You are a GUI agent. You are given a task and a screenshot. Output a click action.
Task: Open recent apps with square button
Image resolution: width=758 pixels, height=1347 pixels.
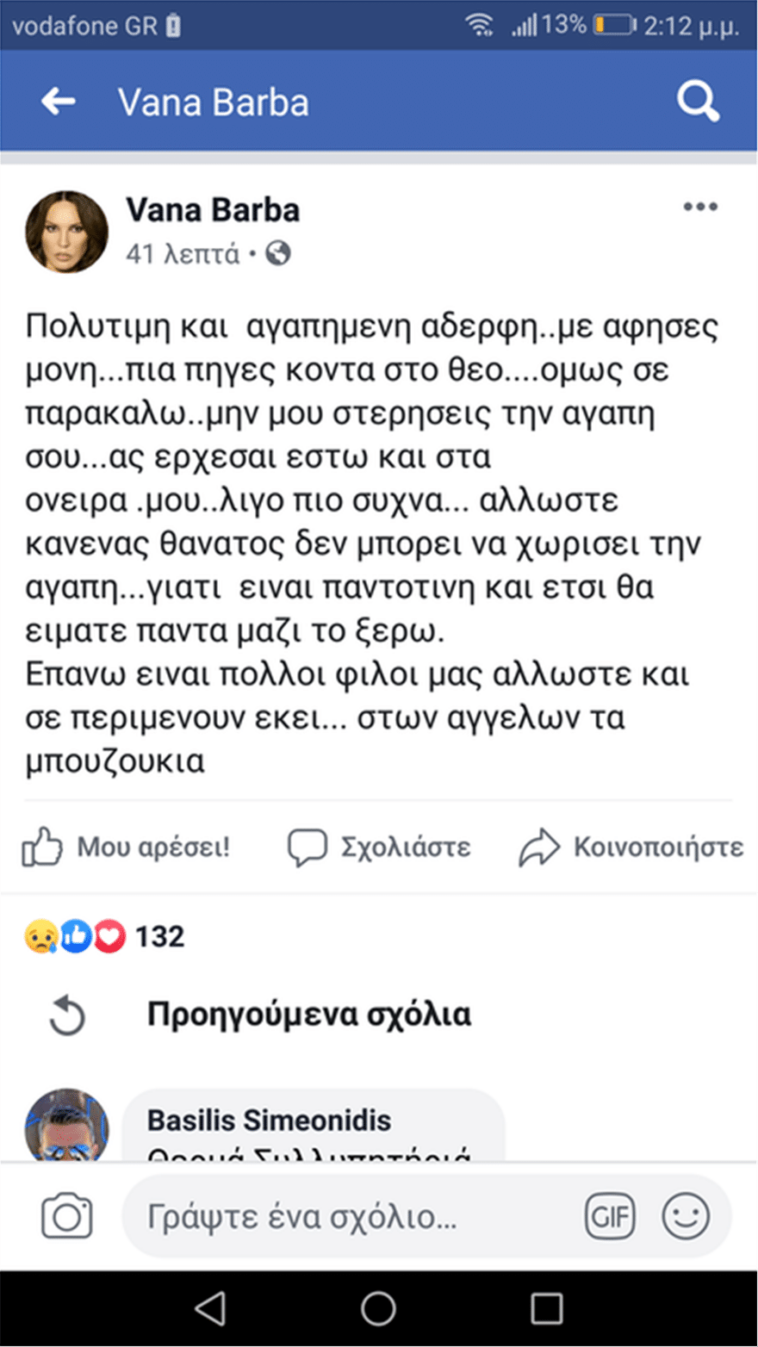[547, 1308]
